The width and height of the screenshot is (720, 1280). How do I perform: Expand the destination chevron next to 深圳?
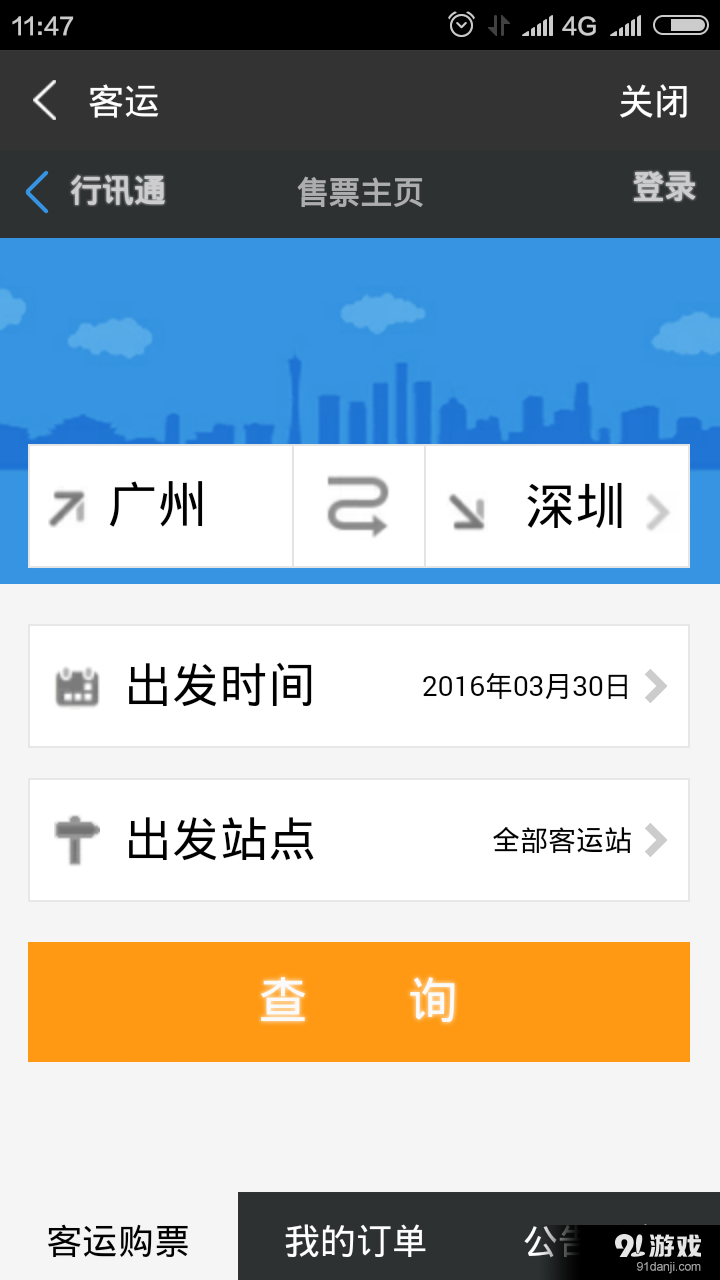click(x=658, y=510)
